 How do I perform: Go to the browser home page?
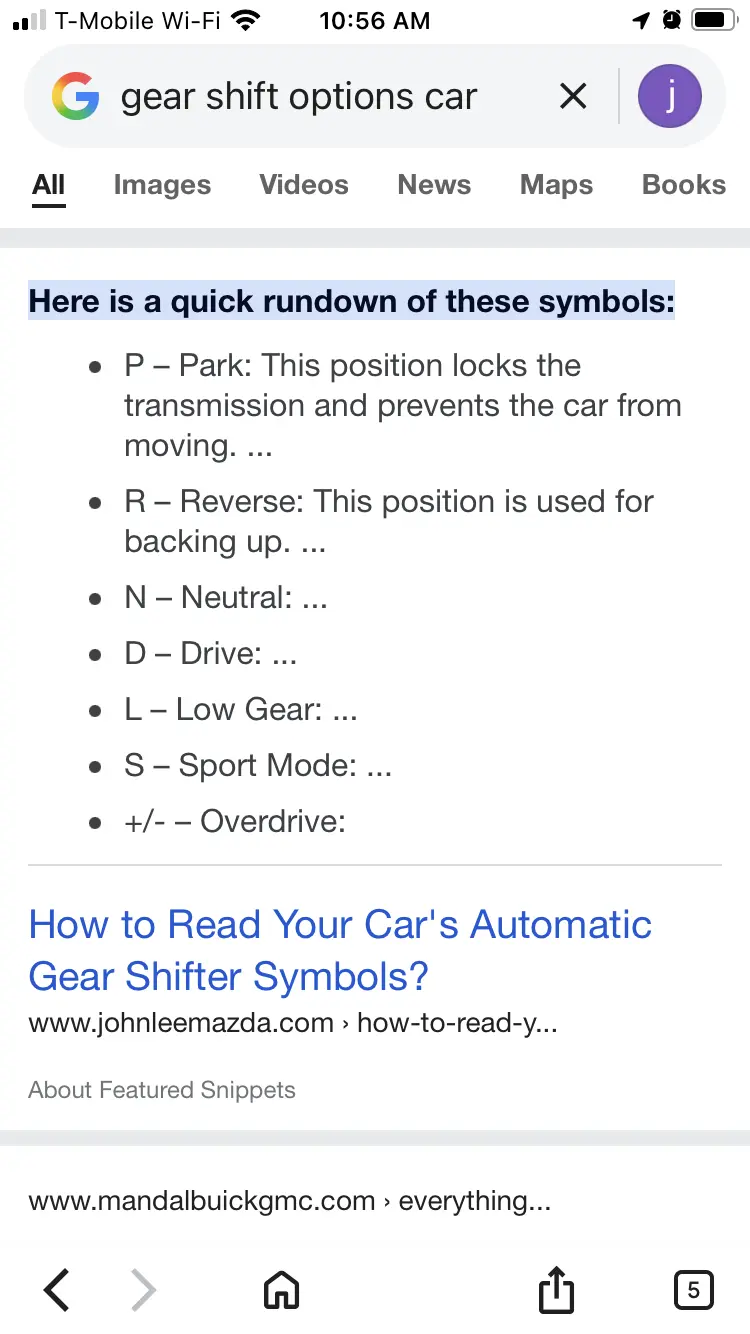[281, 1290]
